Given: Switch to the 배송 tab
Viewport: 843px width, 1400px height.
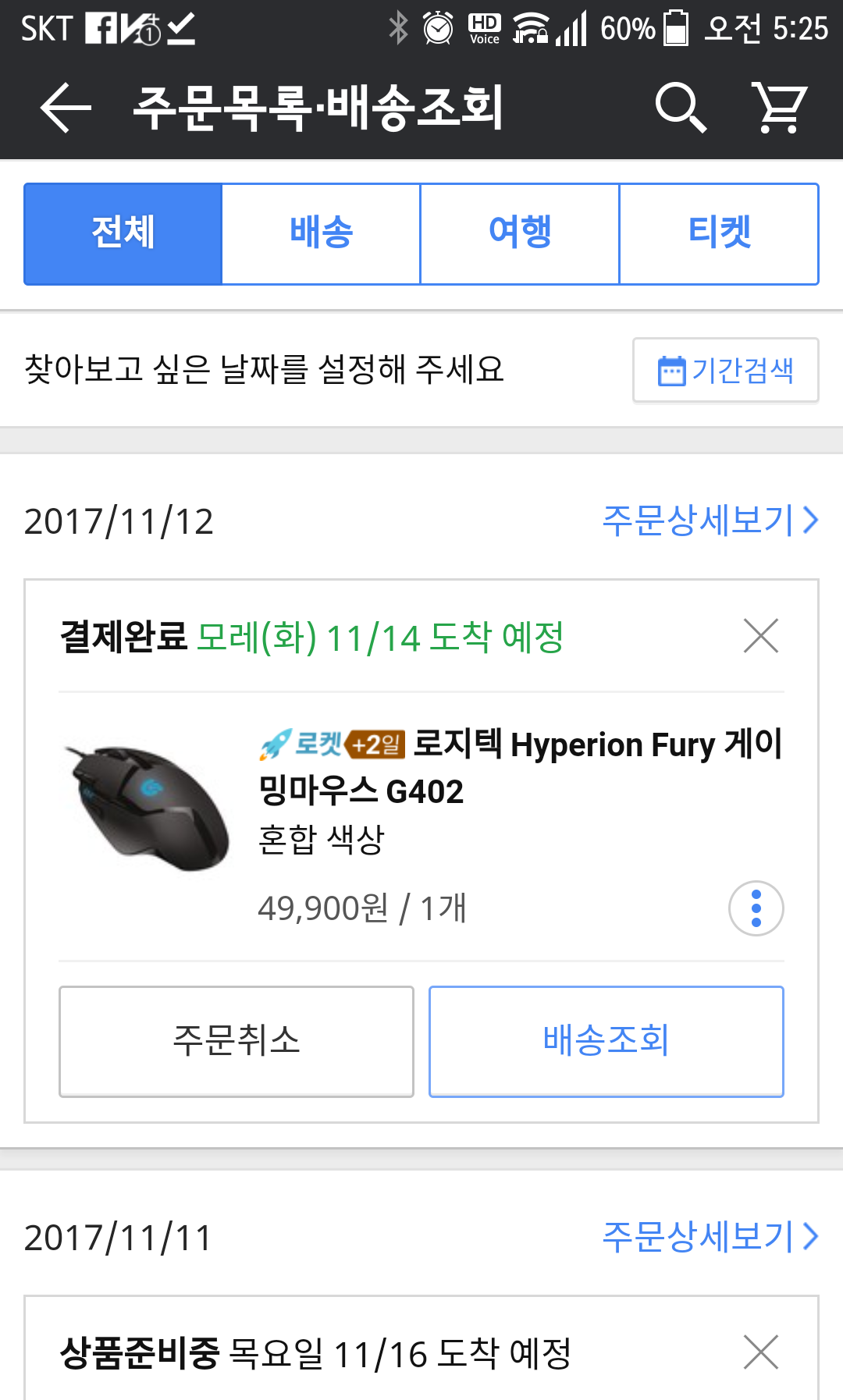Looking at the screenshot, I should [x=322, y=233].
